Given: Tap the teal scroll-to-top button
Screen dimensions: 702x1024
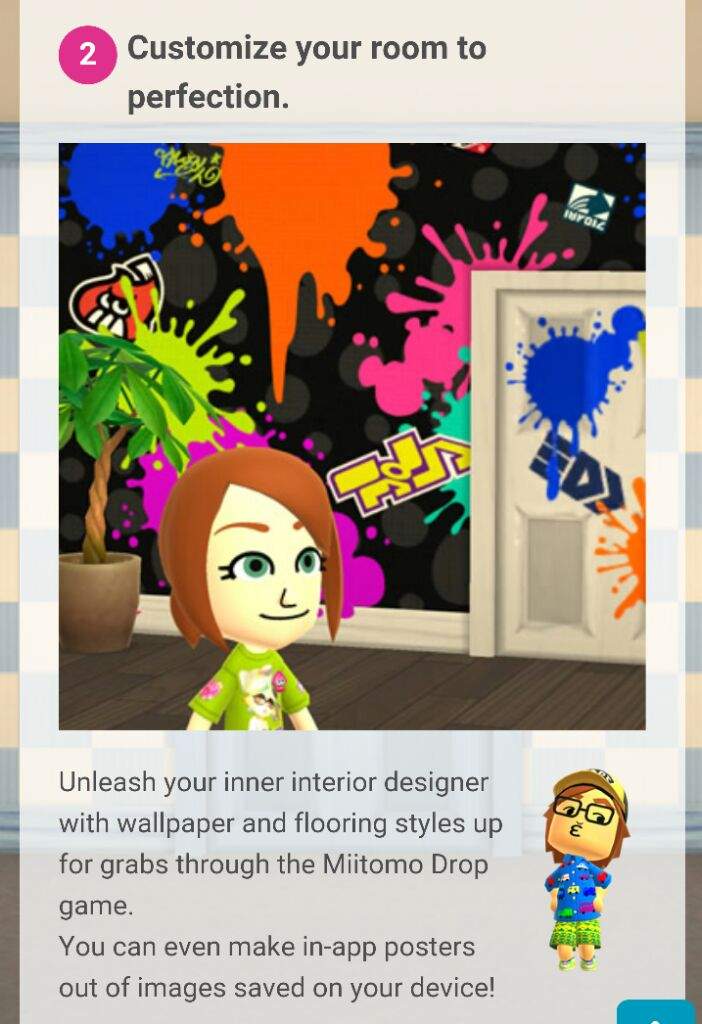Looking at the screenshot, I should (655, 1012).
